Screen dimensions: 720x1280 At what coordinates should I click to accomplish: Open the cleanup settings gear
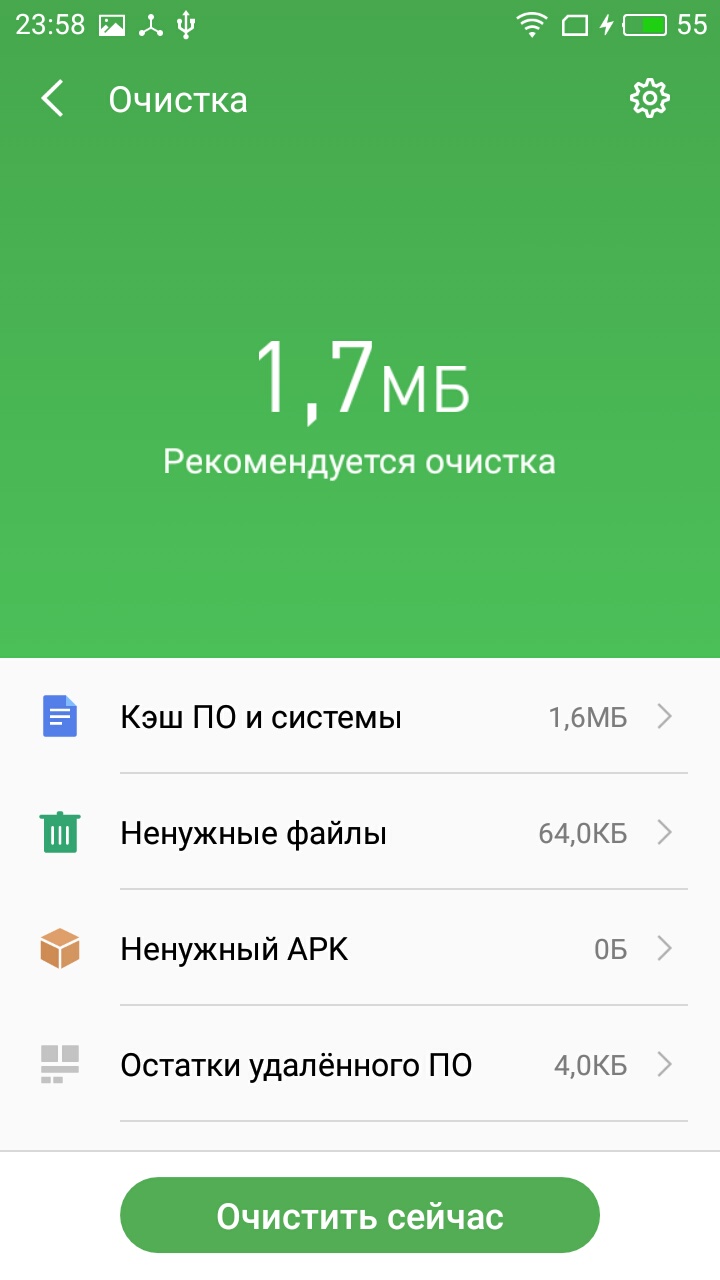coord(649,98)
